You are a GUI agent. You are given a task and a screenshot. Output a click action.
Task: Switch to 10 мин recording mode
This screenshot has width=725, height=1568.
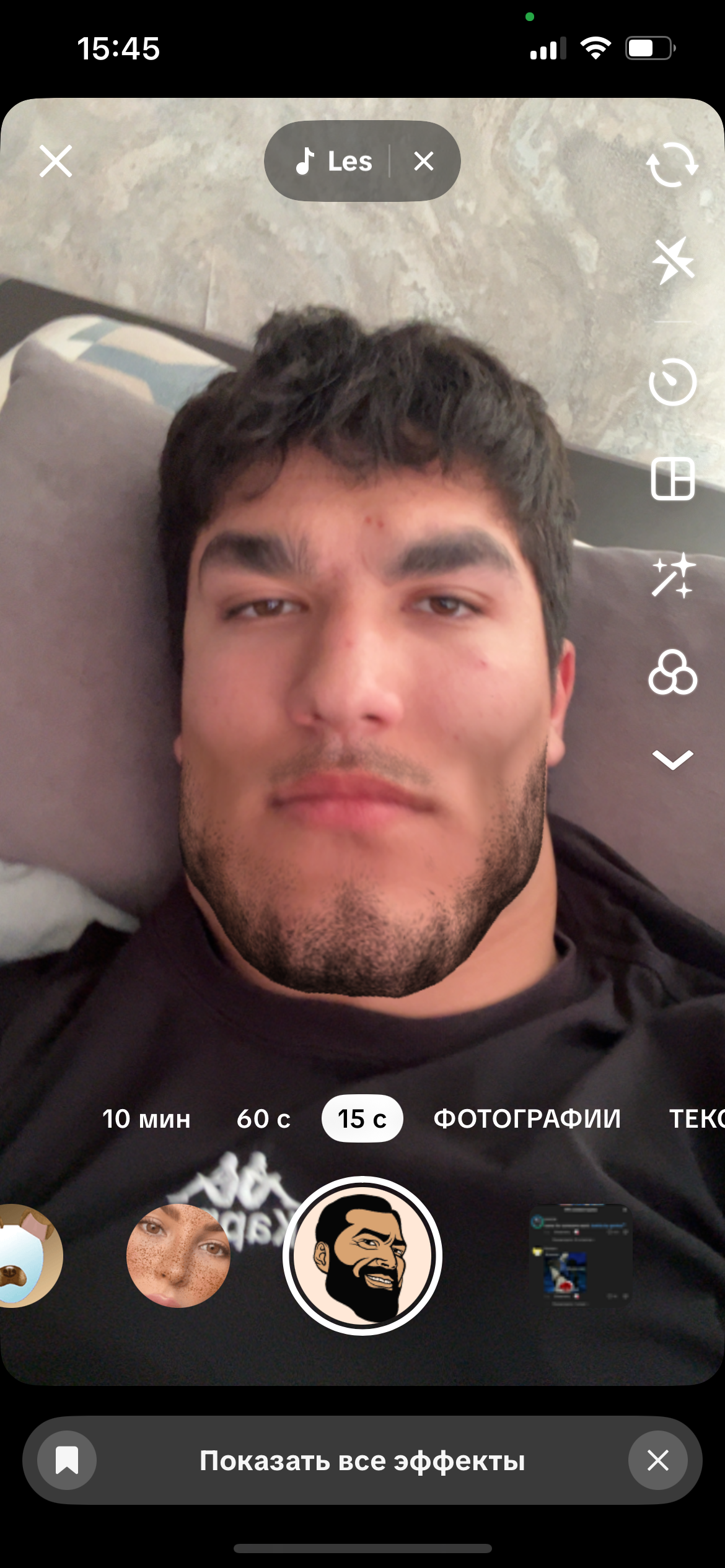pyautogui.click(x=146, y=1118)
